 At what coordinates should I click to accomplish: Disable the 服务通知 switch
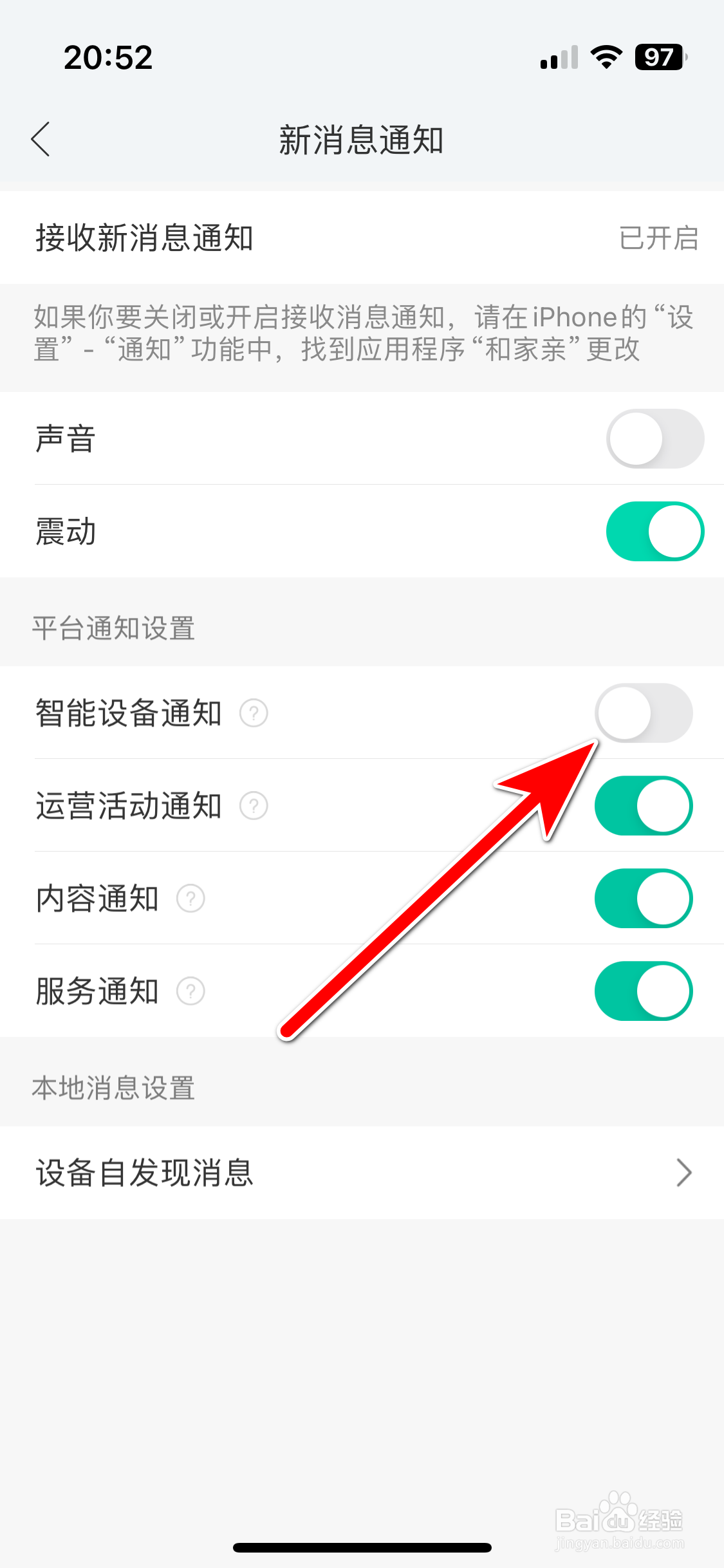coord(644,991)
